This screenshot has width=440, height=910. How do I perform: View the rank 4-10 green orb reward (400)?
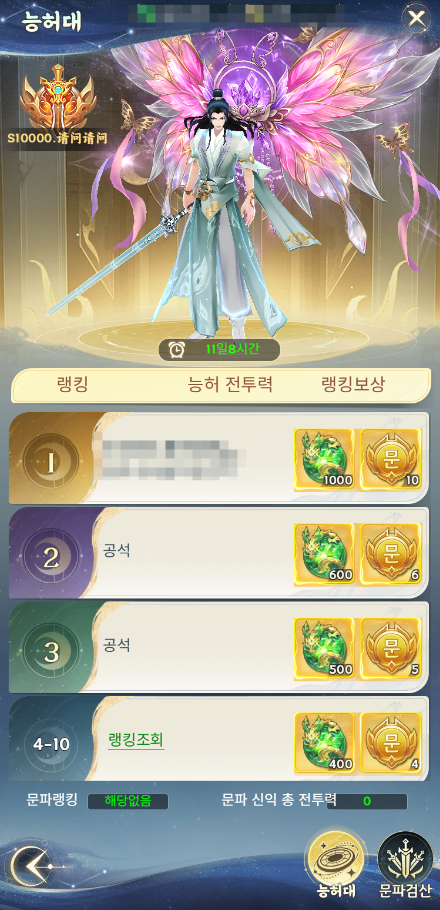pyautogui.click(x=324, y=743)
